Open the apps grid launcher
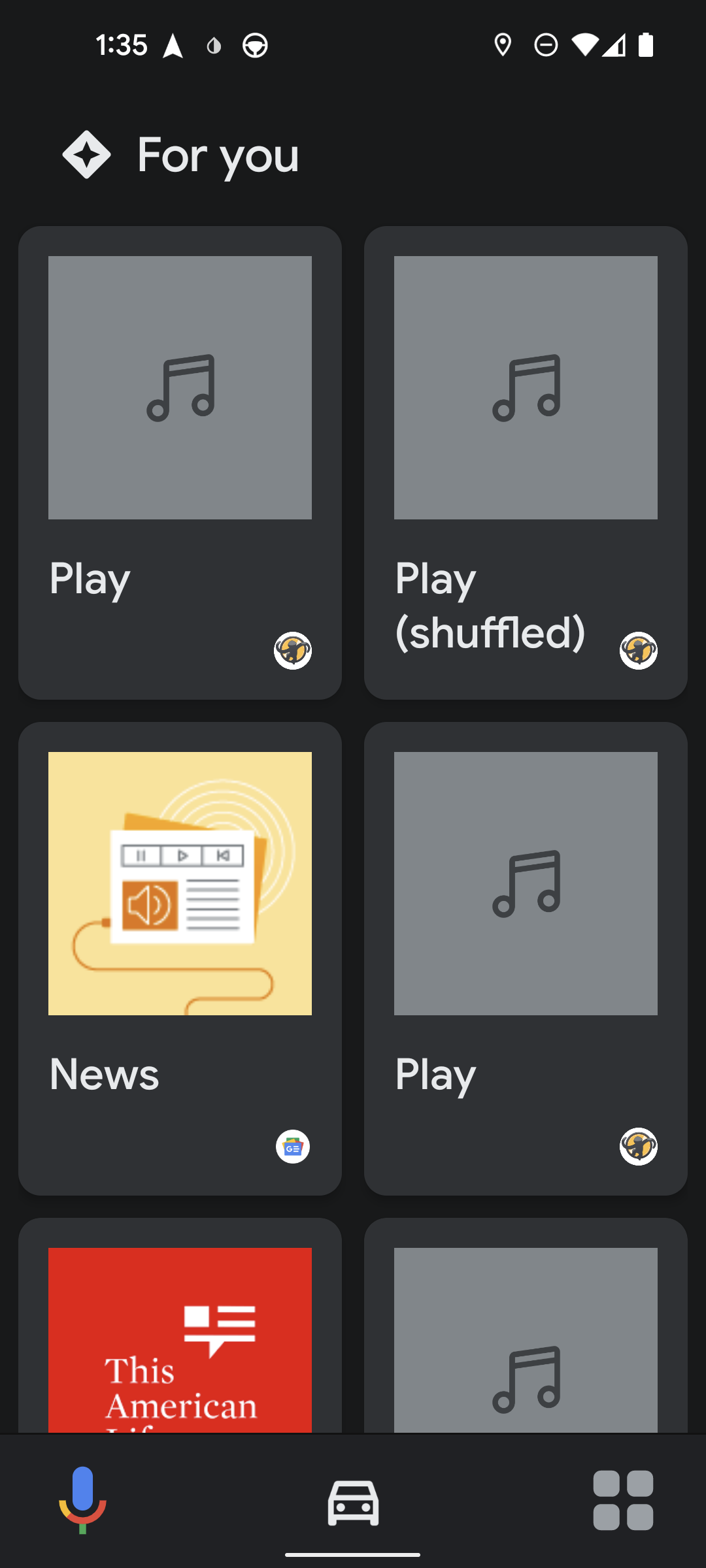Image resolution: width=706 pixels, height=1568 pixels. pyautogui.click(x=623, y=1500)
